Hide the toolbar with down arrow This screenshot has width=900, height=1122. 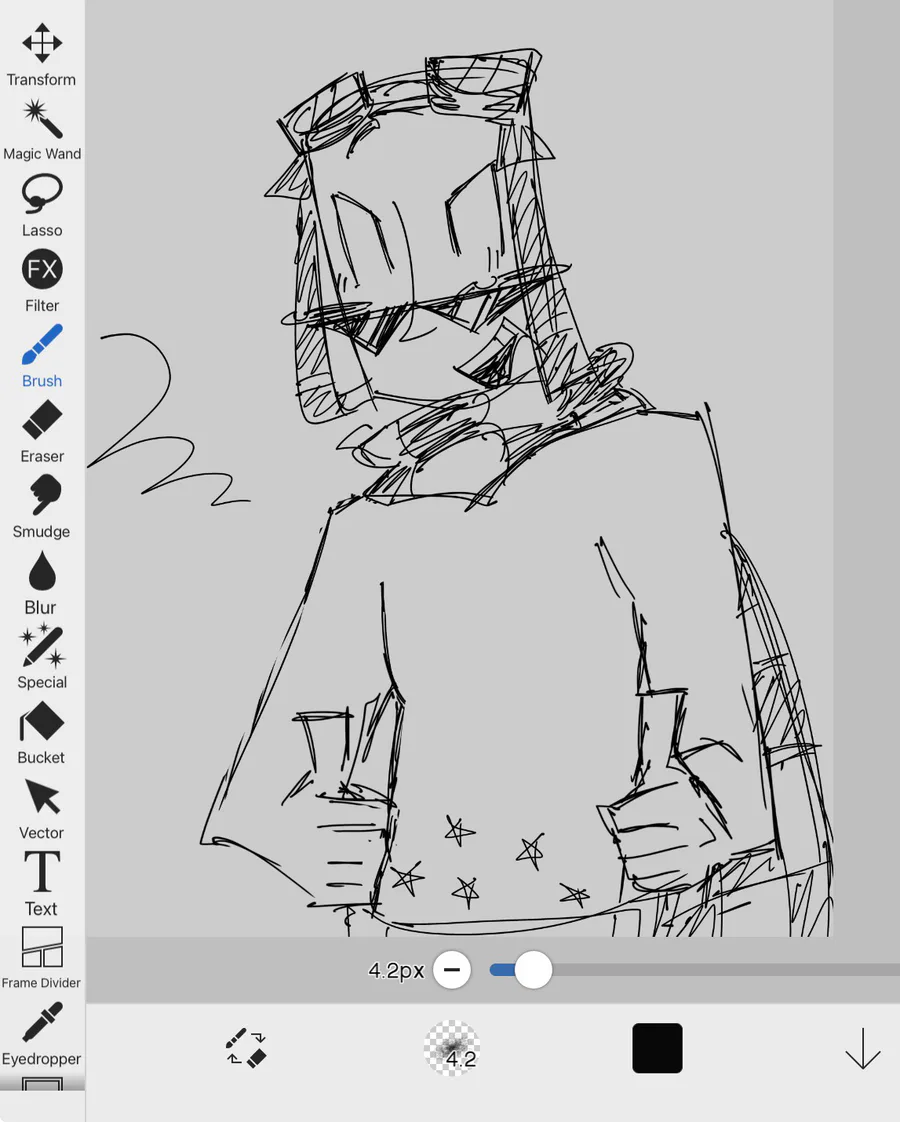pos(862,1048)
